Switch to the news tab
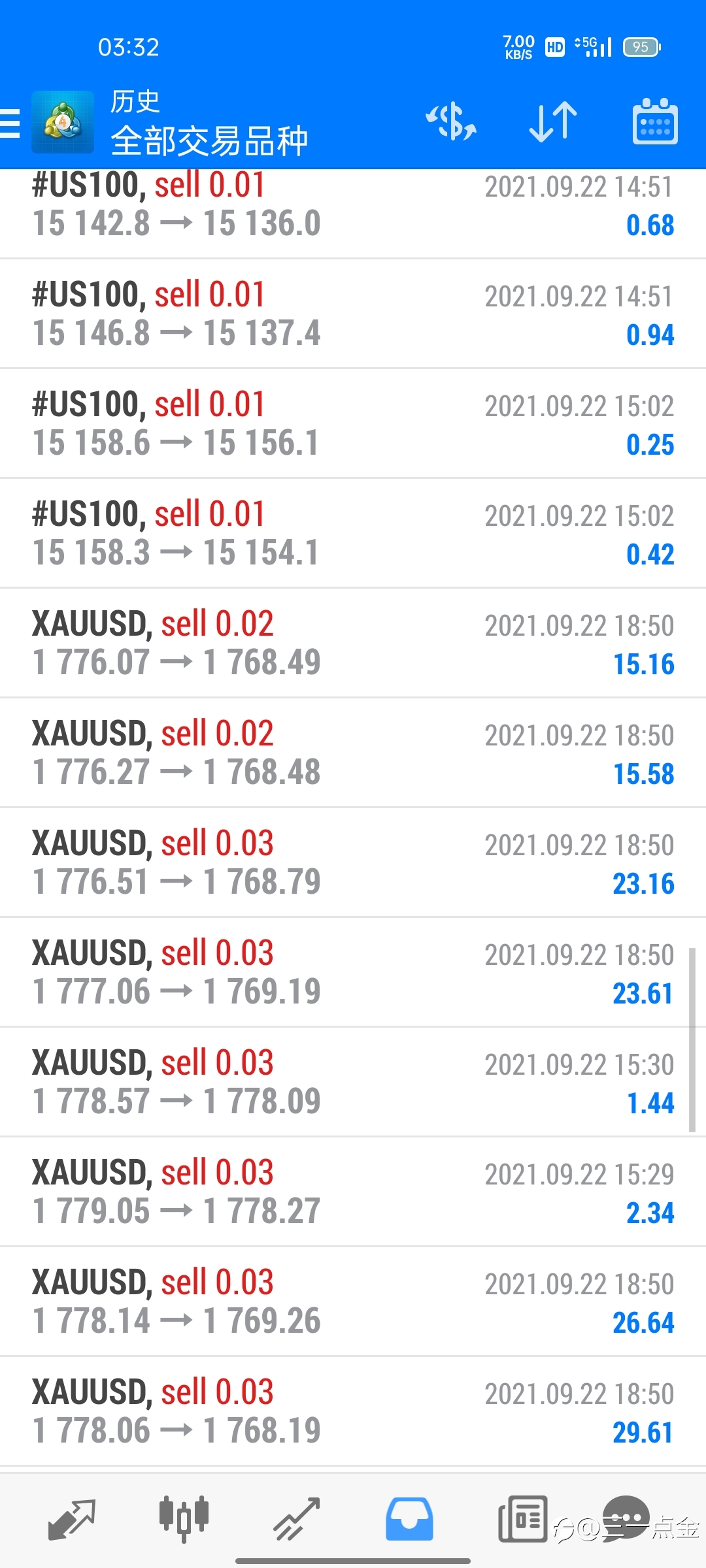This screenshot has height=1568, width=706. [523, 1519]
